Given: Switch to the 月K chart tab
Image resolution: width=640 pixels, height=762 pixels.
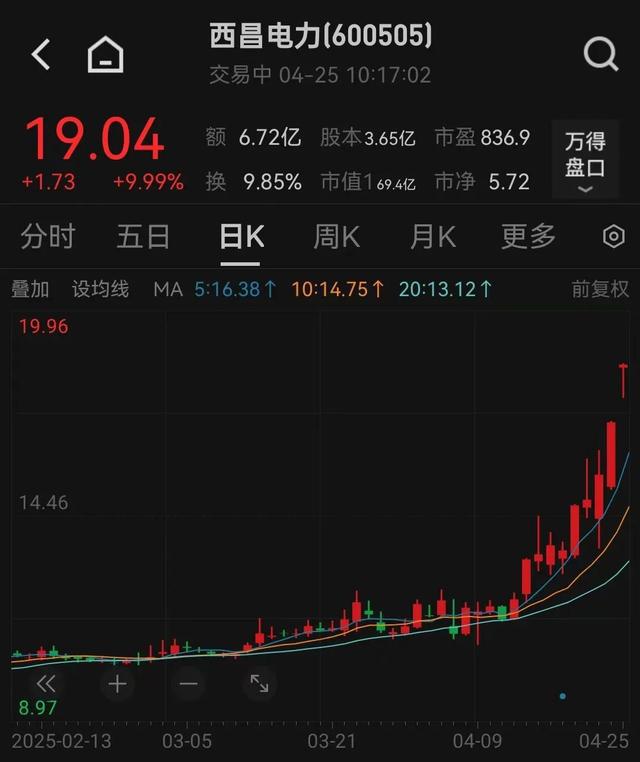Looking at the screenshot, I should pyautogui.click(x=432, y=237).
